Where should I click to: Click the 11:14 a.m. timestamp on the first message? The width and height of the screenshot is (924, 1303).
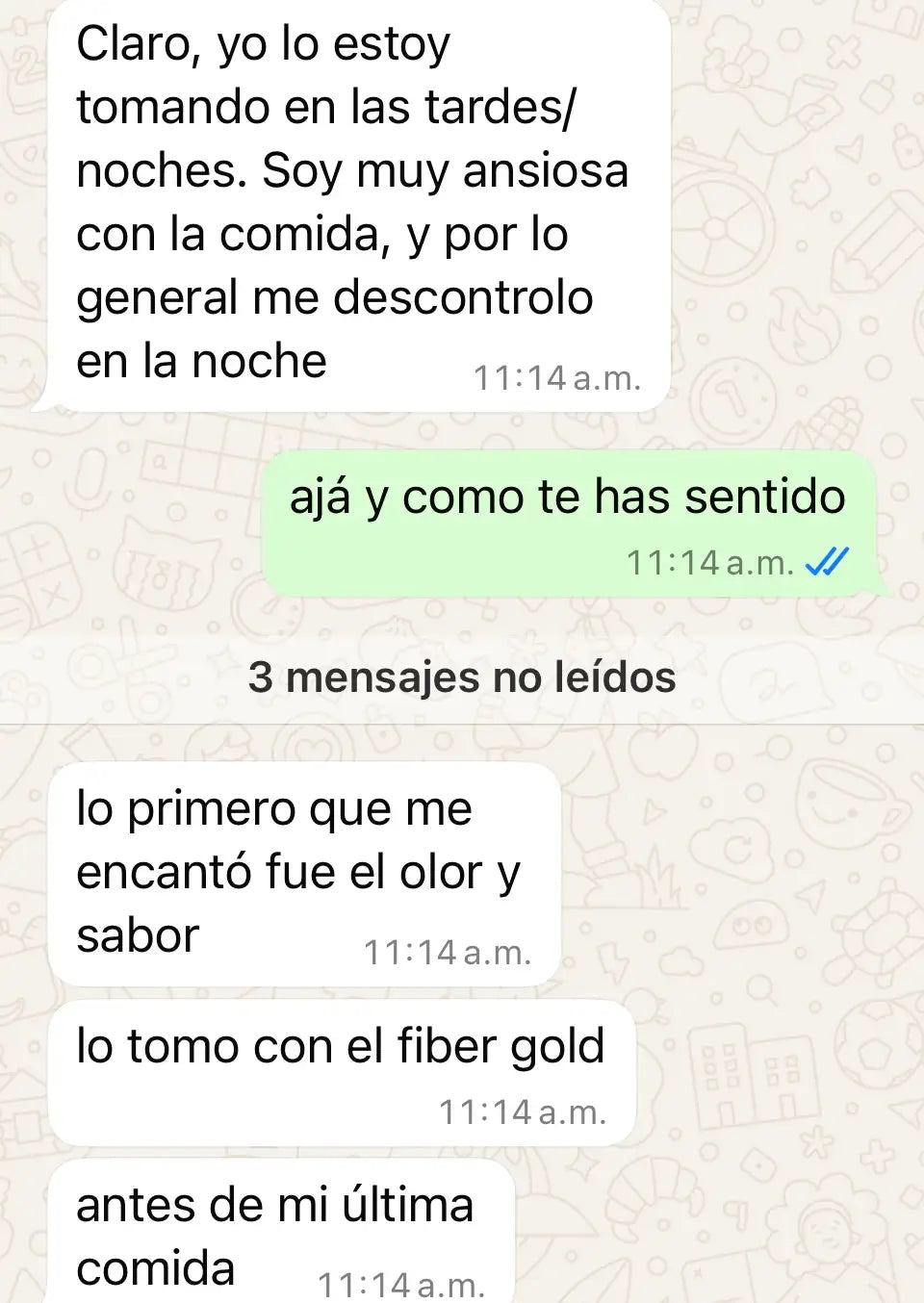558,378
